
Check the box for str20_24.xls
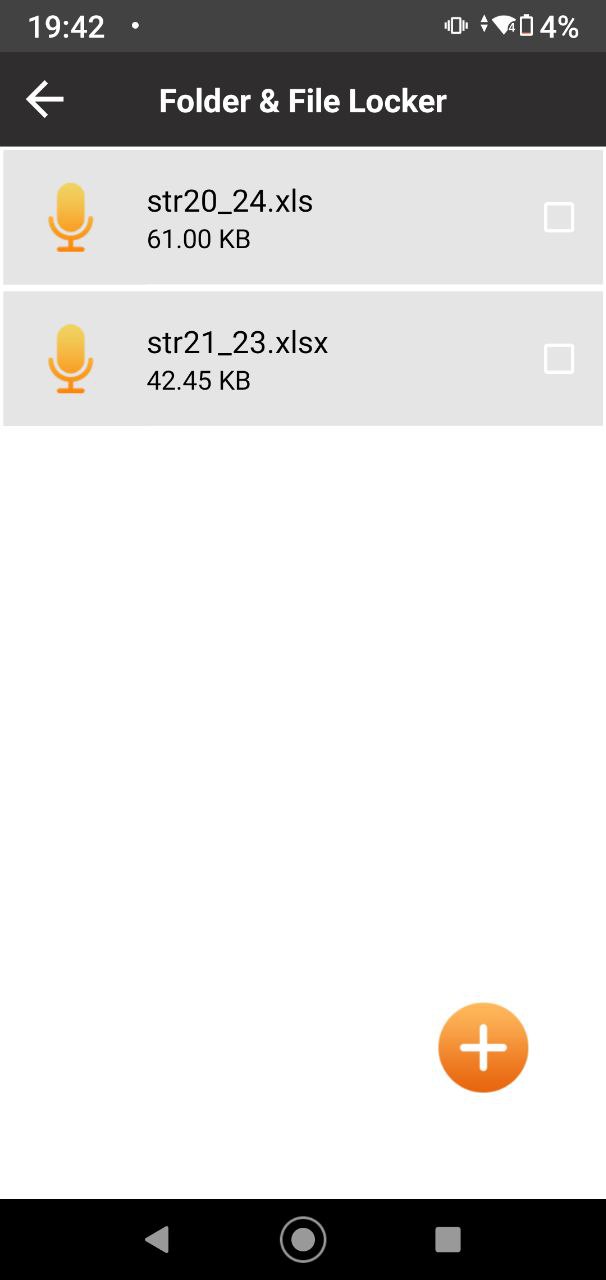click(558, 217)
